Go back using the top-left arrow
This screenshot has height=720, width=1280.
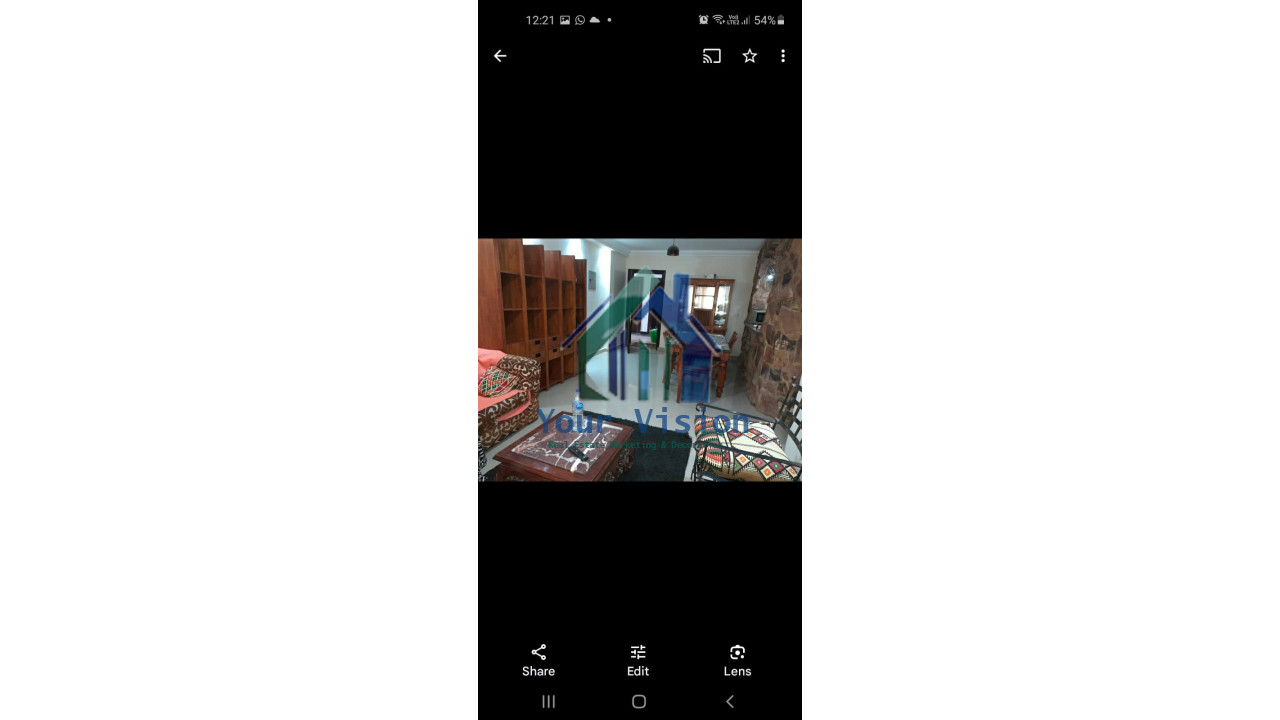[500, 56]
